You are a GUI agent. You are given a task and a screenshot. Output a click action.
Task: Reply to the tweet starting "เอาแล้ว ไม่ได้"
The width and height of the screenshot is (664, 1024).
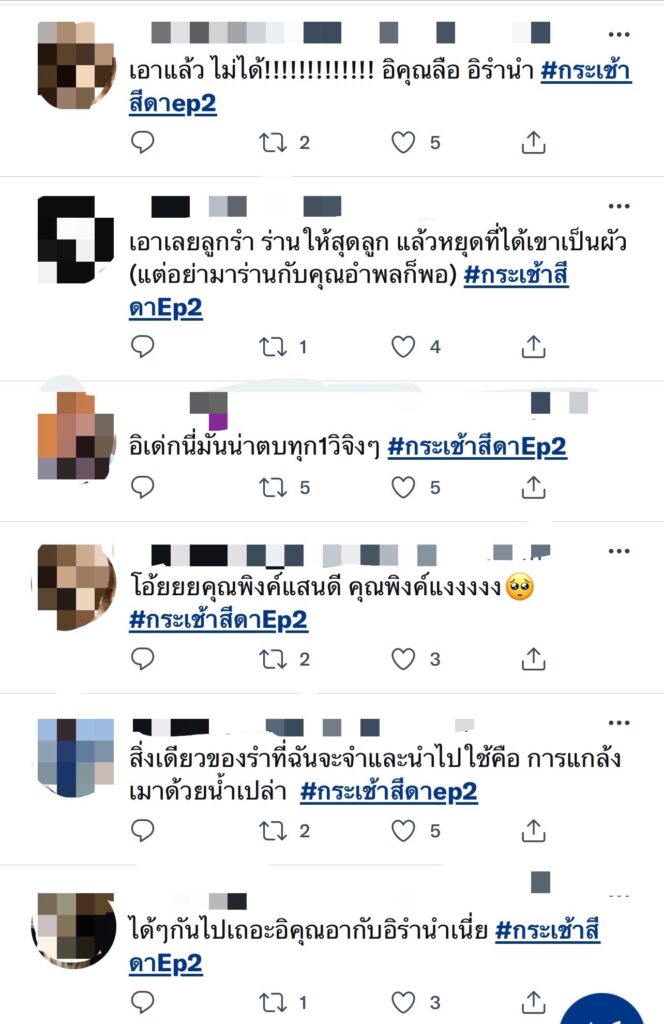[143, 142]
